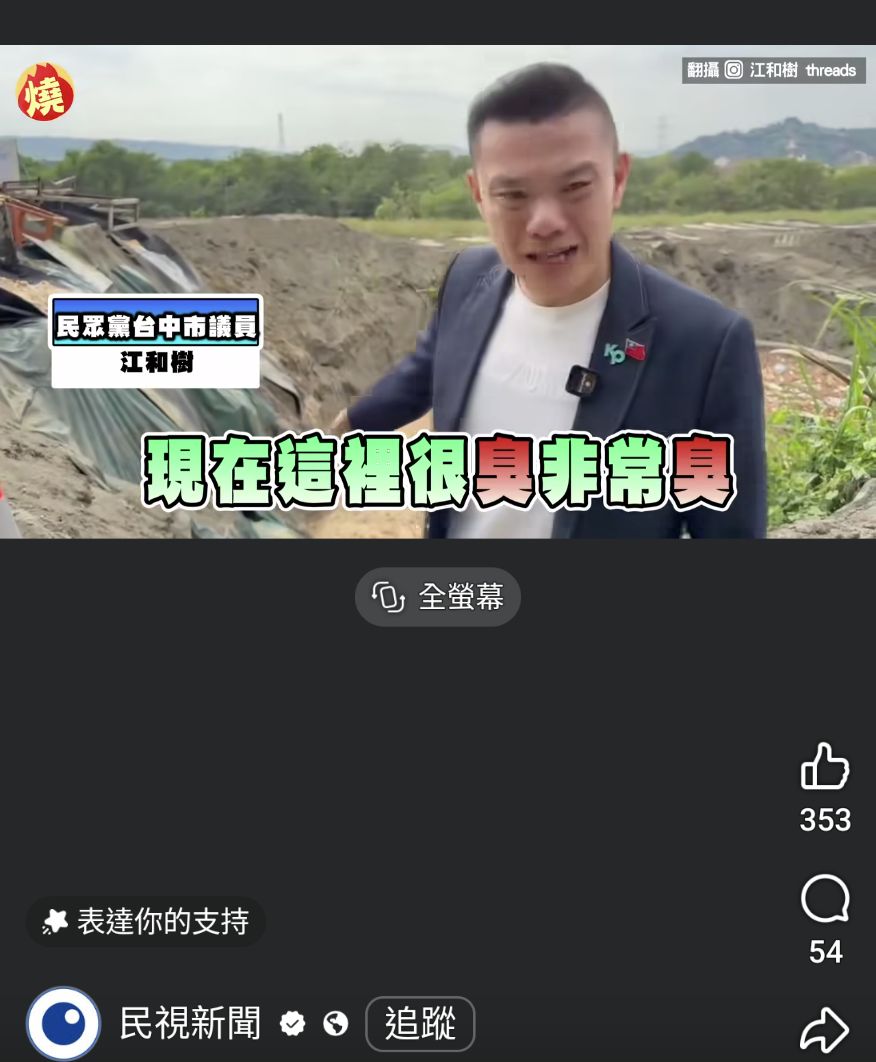Share this video
The width and height of the screenshot is (876, 1062).
(x=824, y=1030)
